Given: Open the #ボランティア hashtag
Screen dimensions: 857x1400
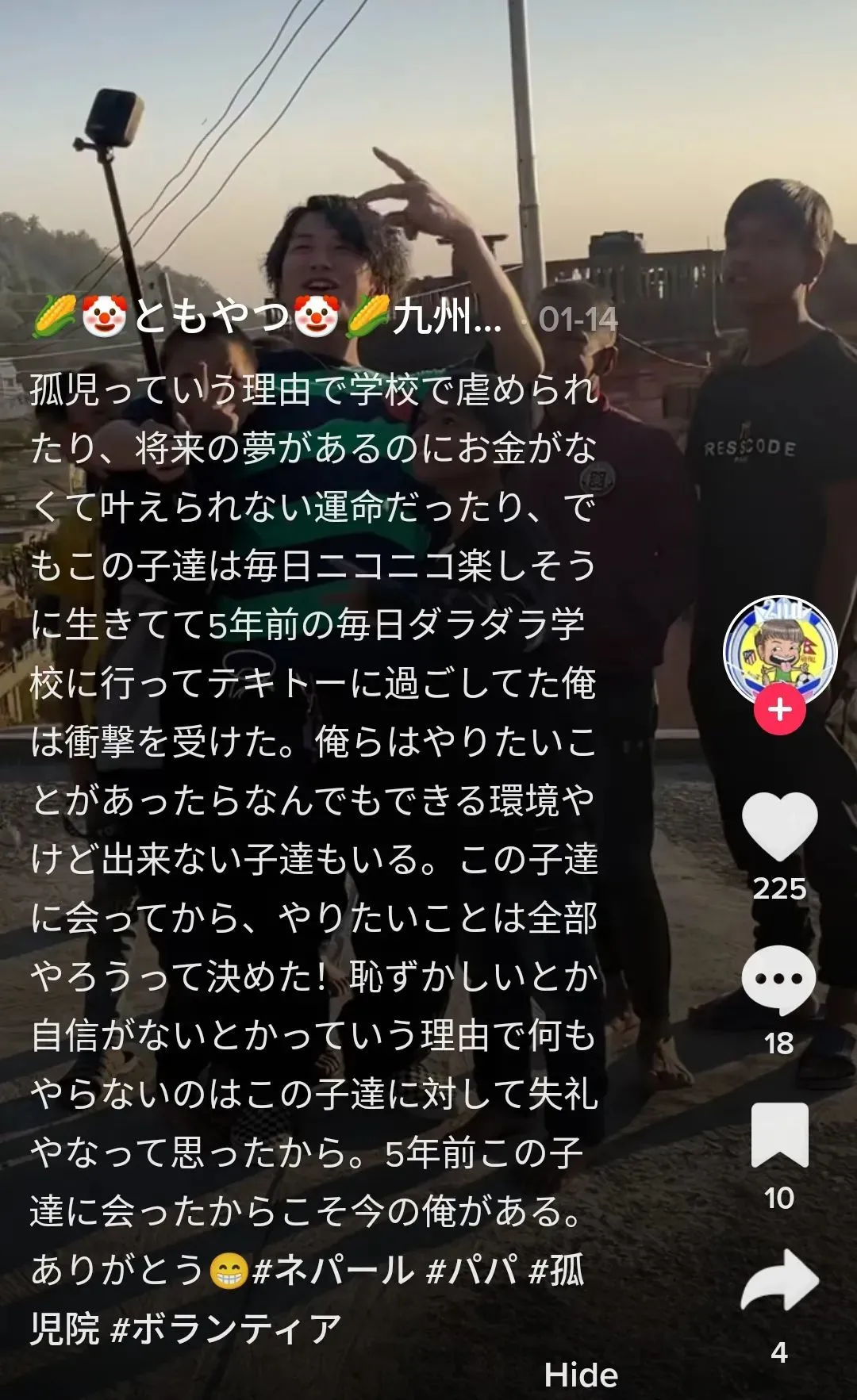Looking at the screenshot, I should [x=226, y=1329].
